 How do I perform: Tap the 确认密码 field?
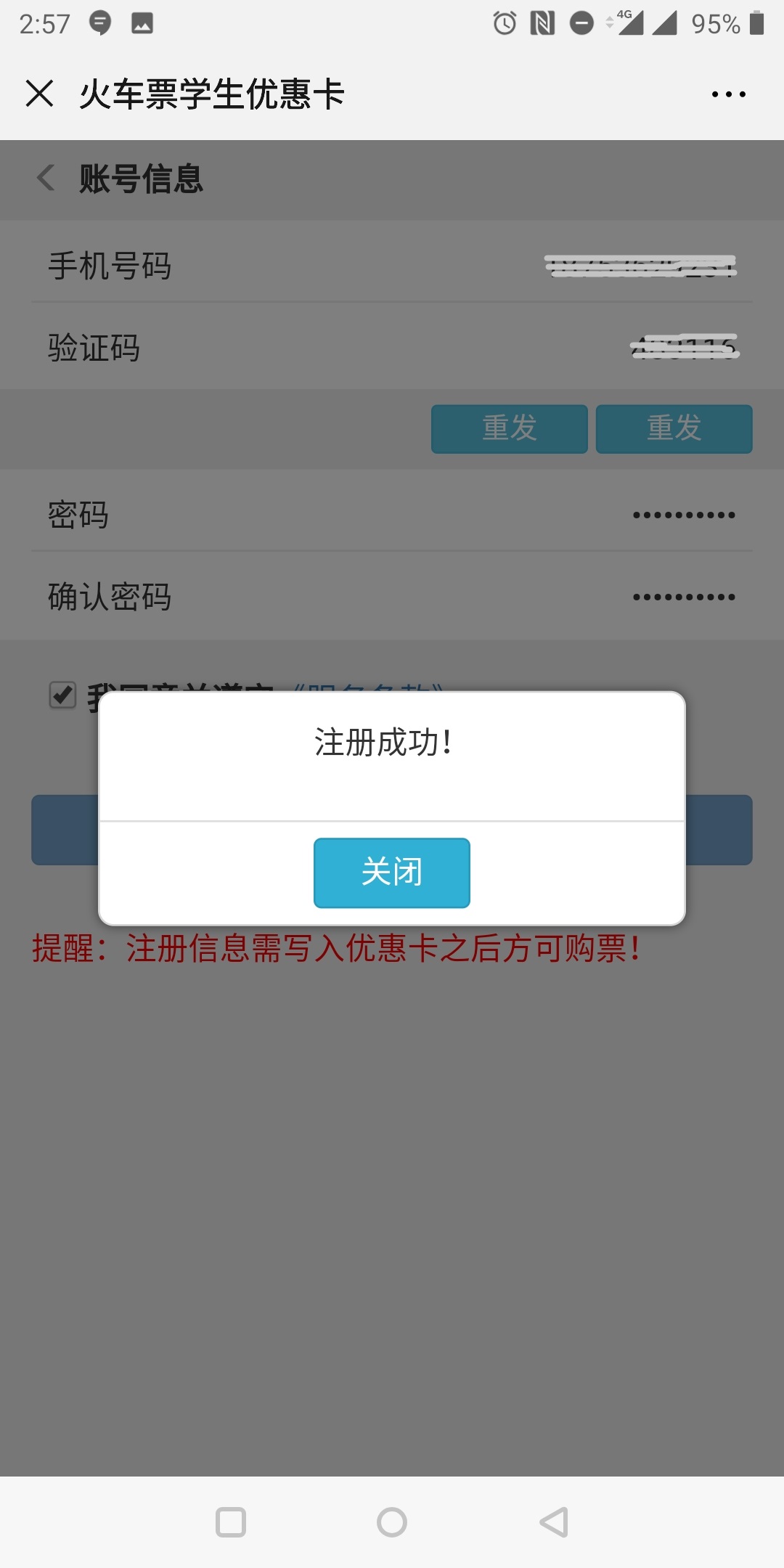point(392,597)
